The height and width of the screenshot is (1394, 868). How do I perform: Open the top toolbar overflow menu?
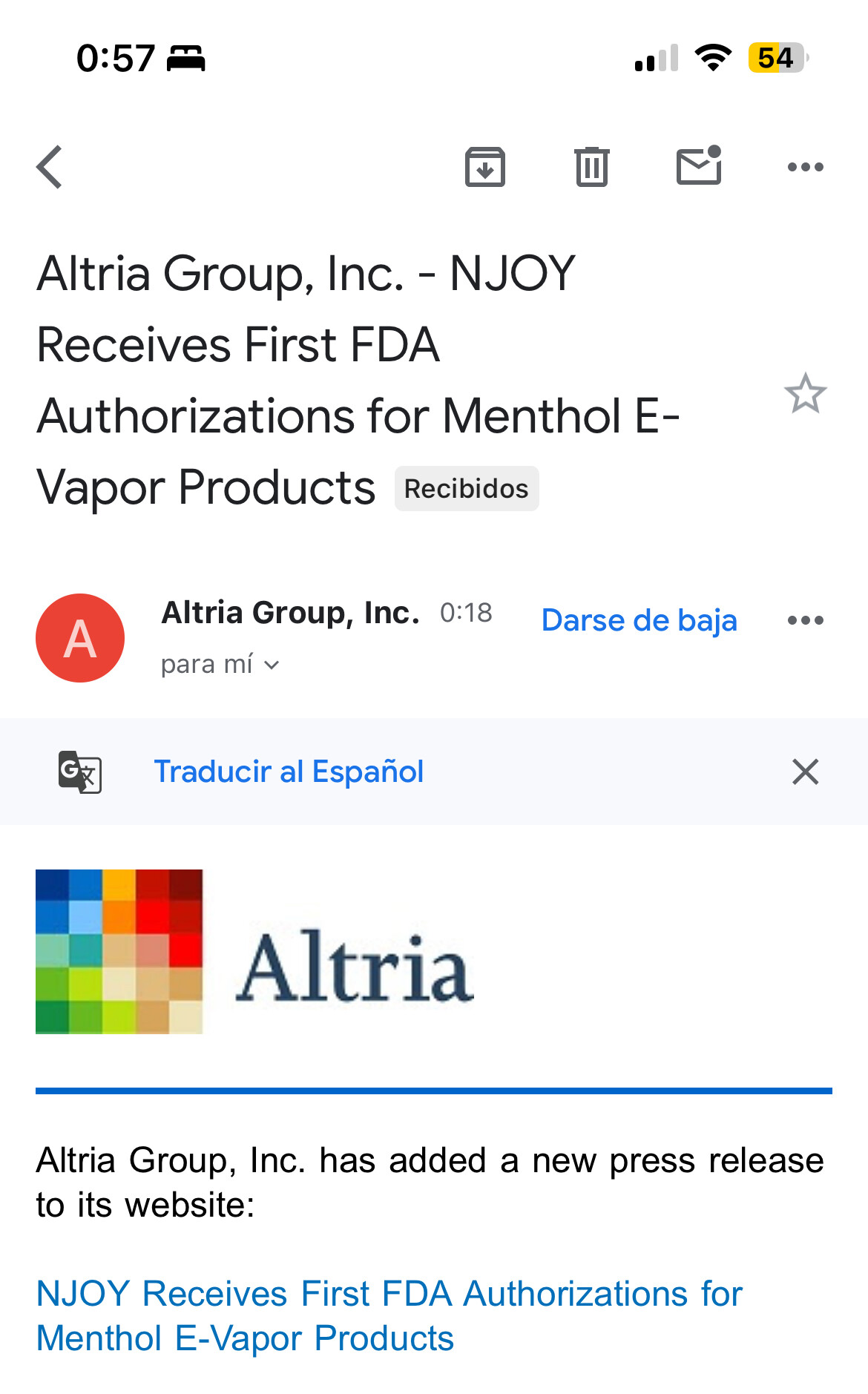[805, 167]
